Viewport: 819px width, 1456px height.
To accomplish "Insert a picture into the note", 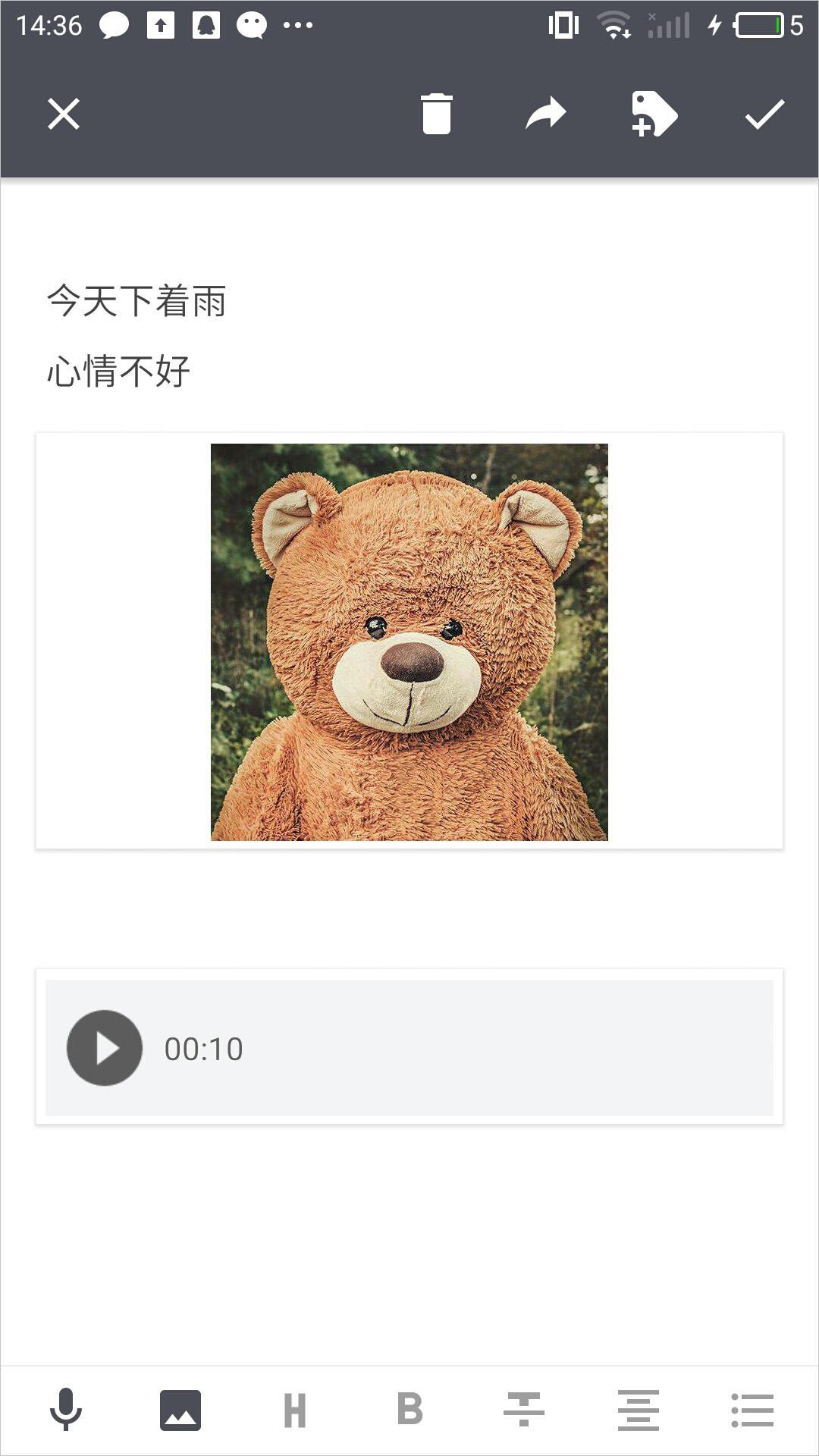I will click(180, 1410).
